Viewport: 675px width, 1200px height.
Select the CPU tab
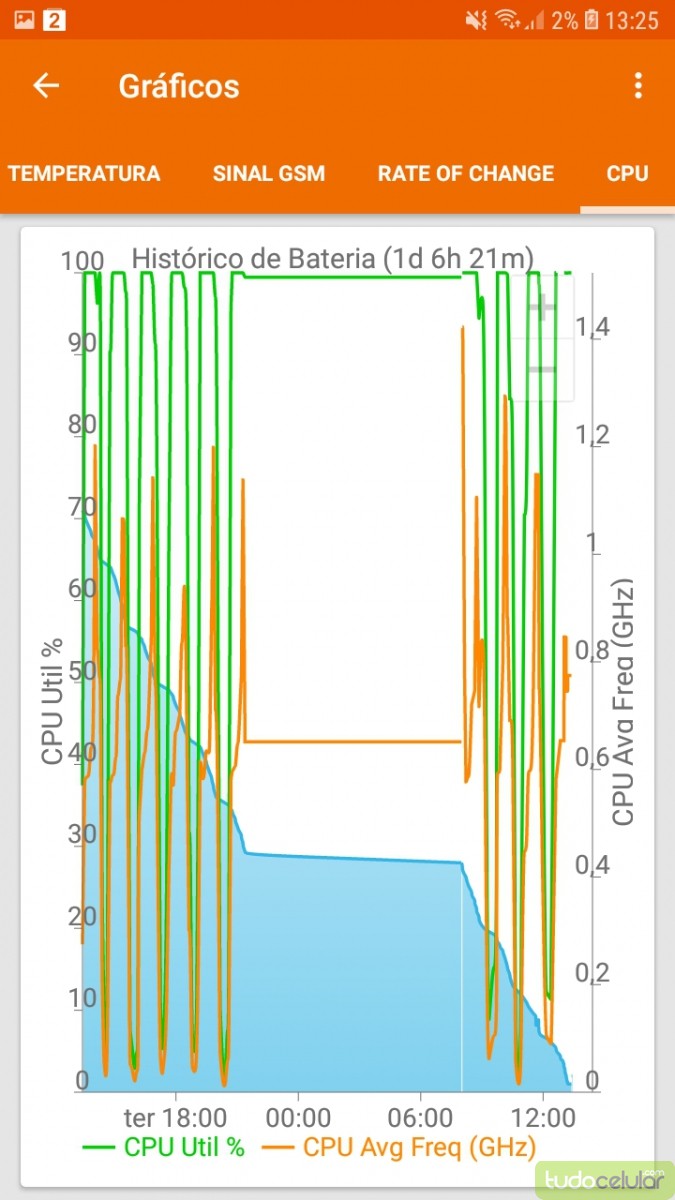[x=627, y=173]
